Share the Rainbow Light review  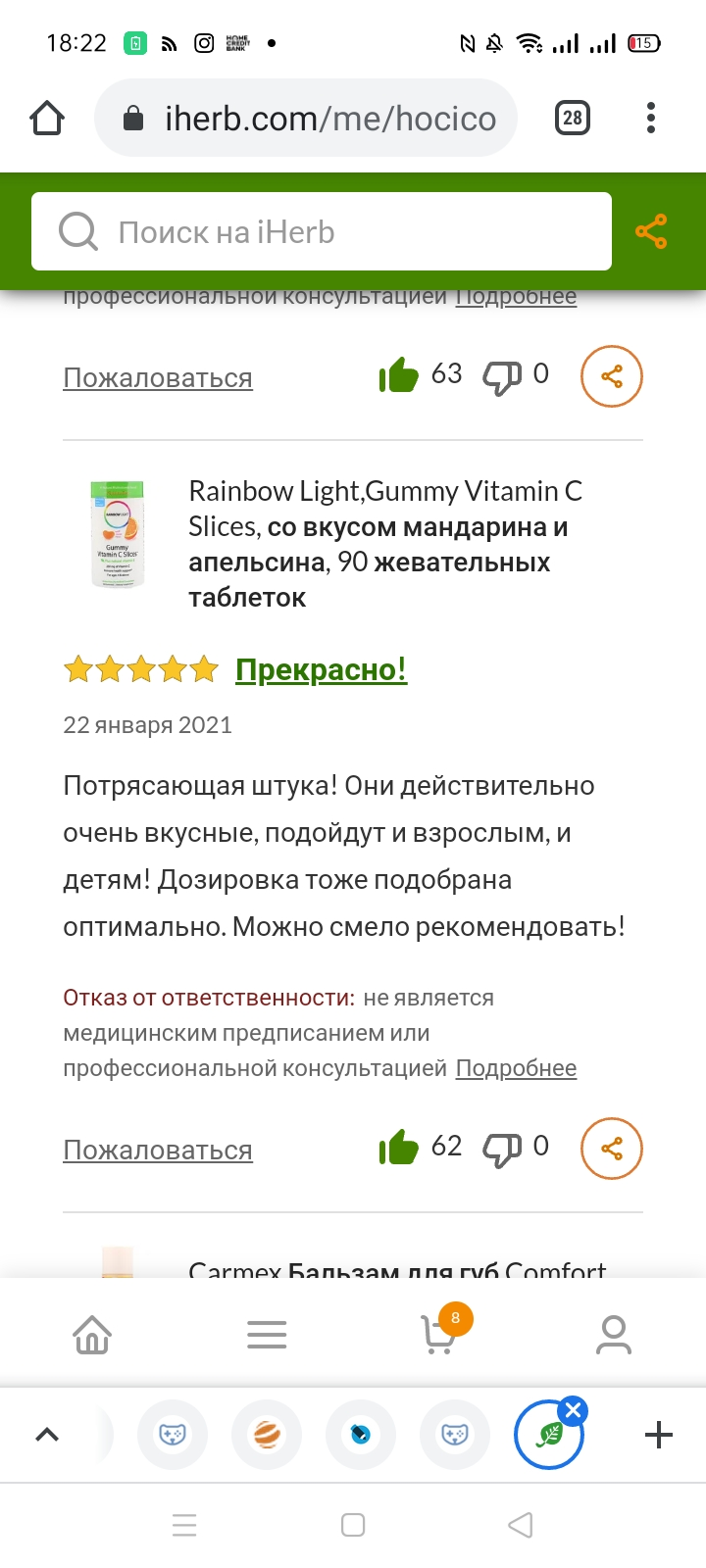click(612, 1149)
